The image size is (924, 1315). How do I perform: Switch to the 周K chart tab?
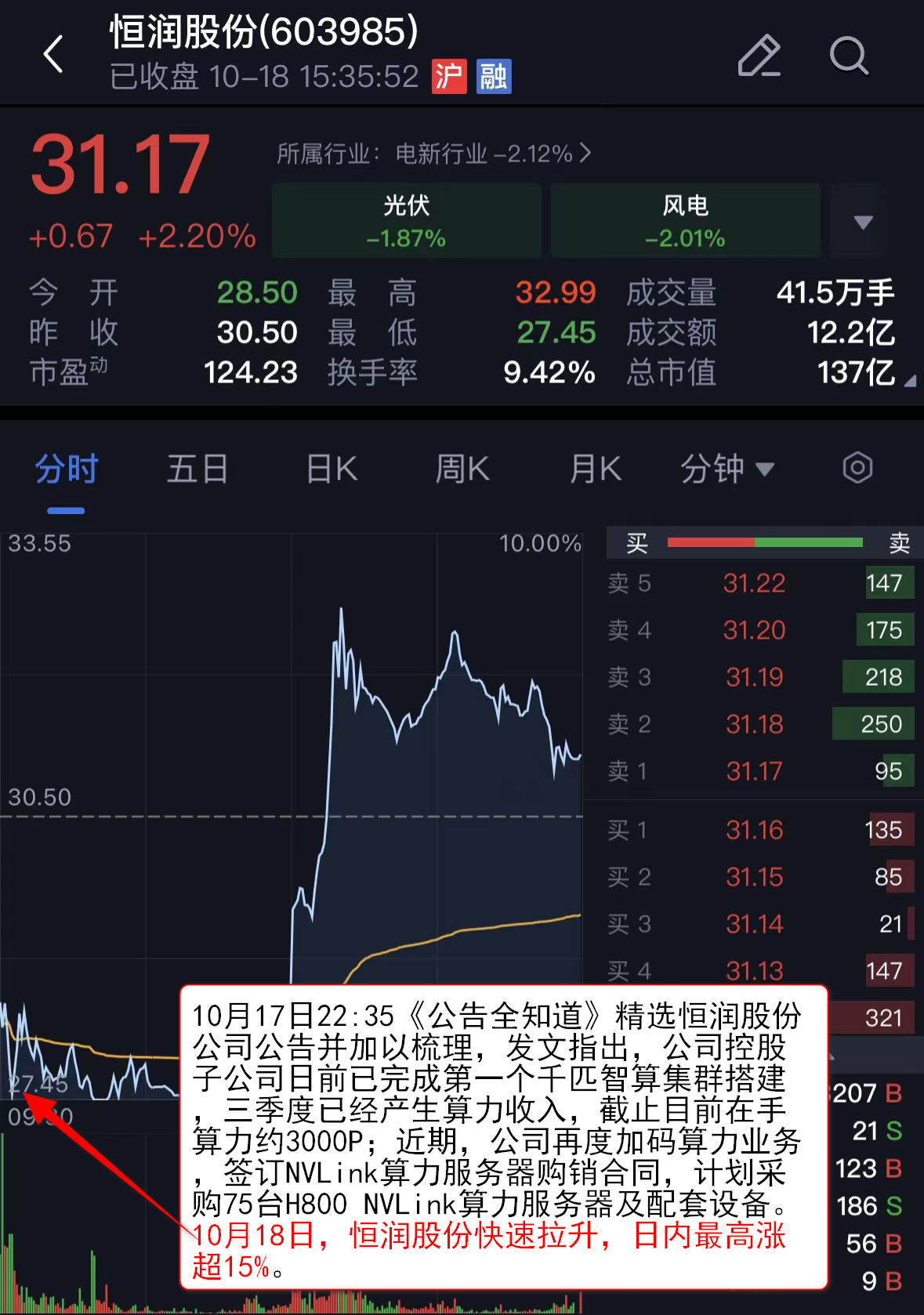click(x=462, y=469)
